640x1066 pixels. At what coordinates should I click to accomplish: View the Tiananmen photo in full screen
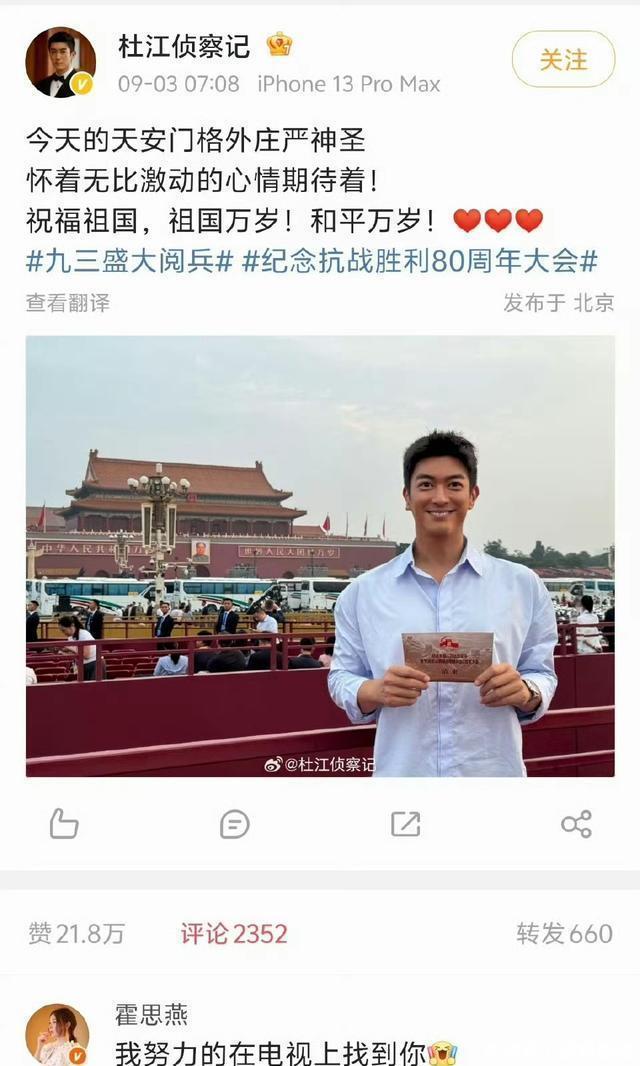(x=320, y=555)
